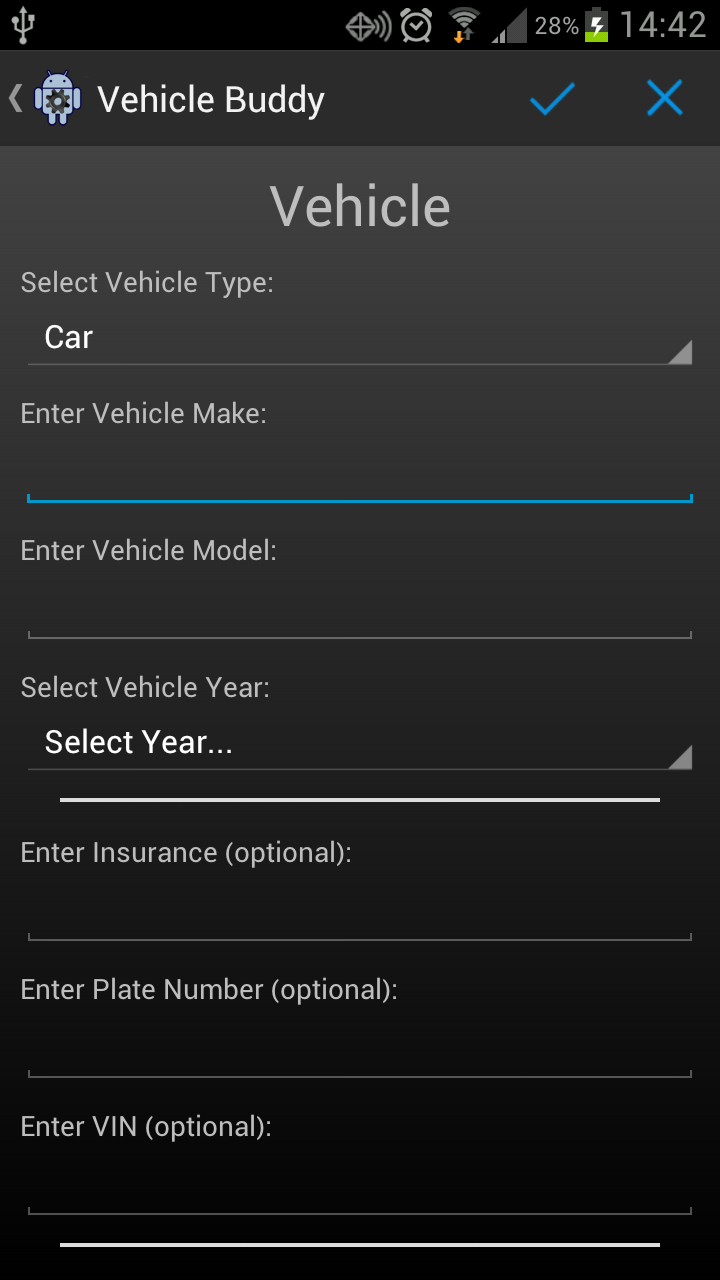Tap the Plate Number field
Viewport: 720px width, 1280px height.
[360, 1048]
